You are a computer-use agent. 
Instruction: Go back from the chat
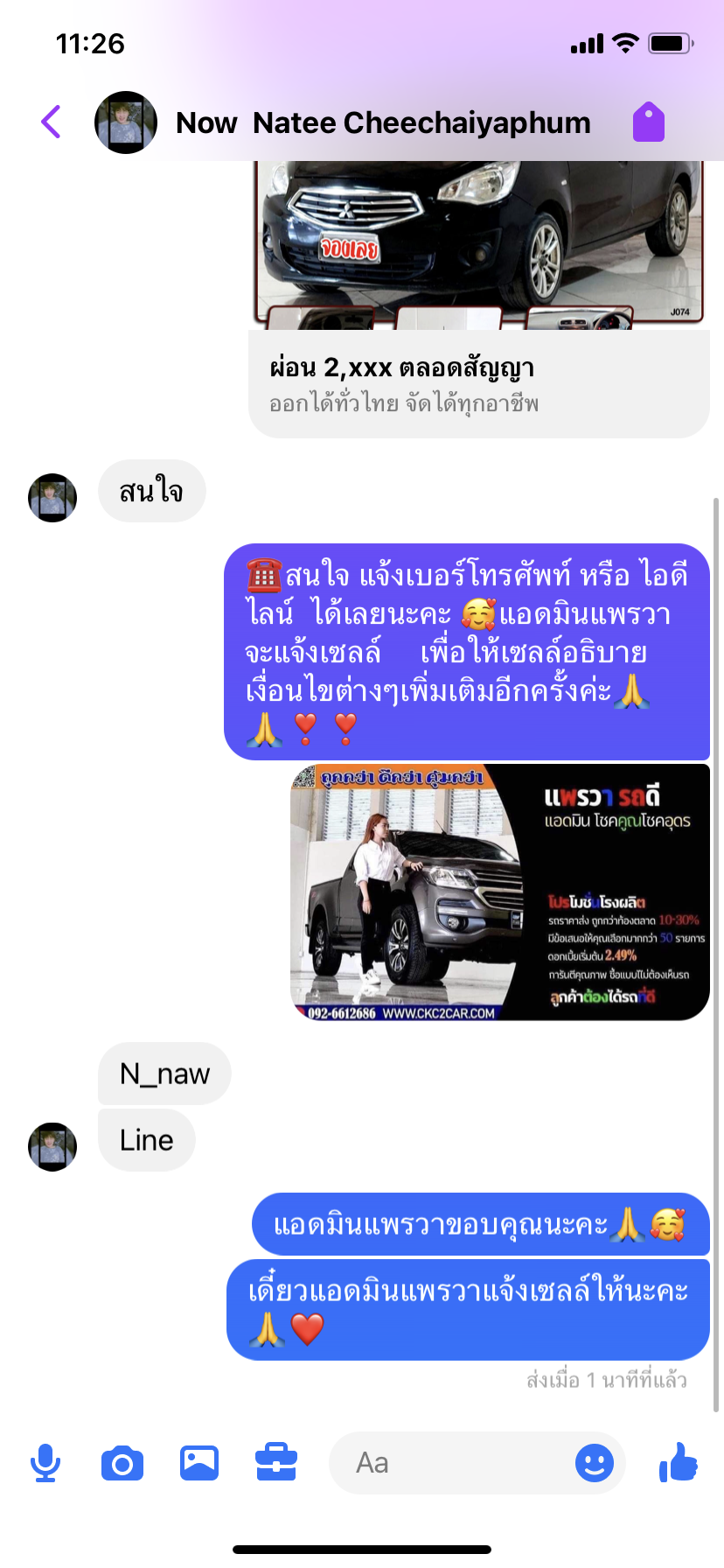(52, 122)
